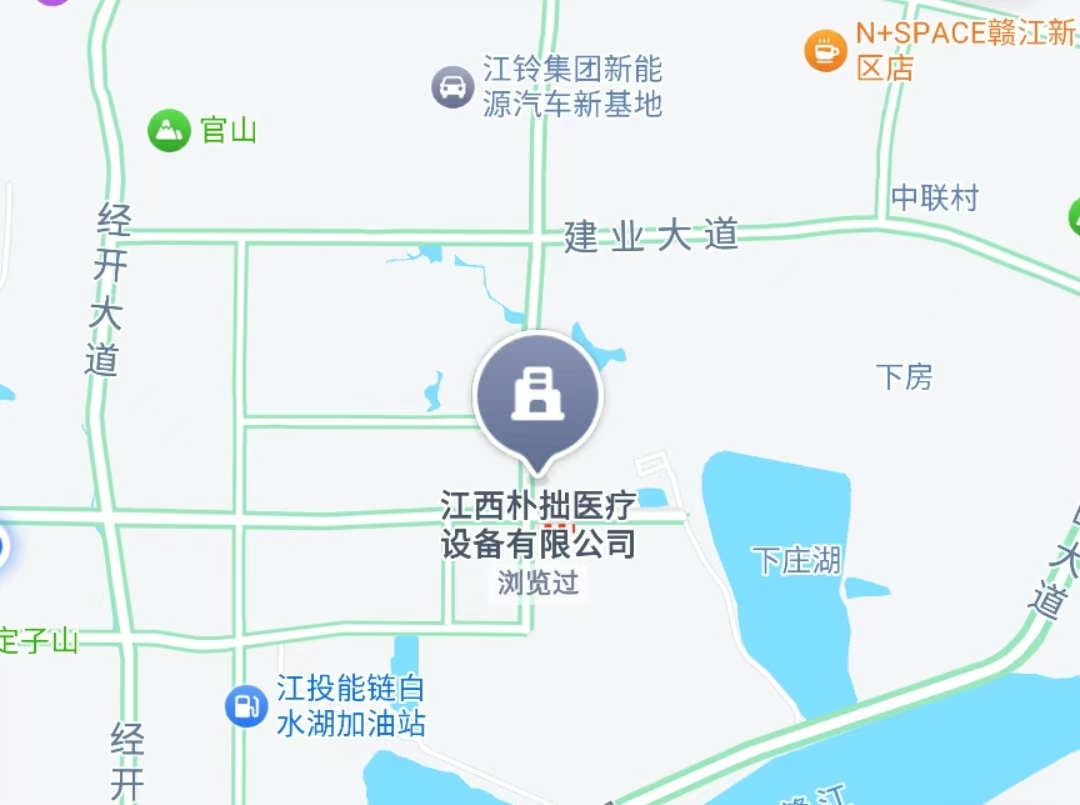The image size is (1080, 805).
Task: Select the 江铃集团新能源汽车新基地 marker
Action: coord(452,86)
